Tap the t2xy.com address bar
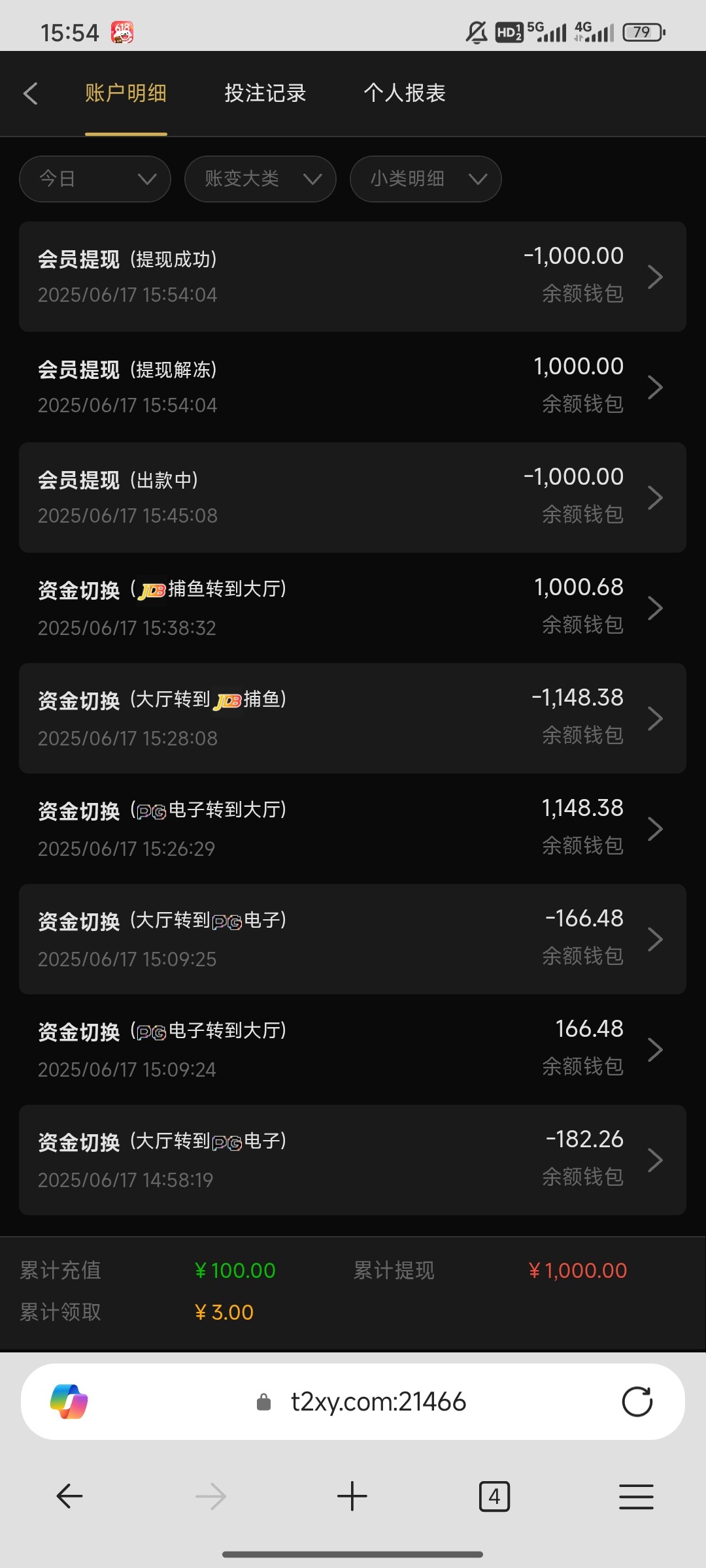The height and width of the screenshot is (1568, 706). coord(378,1401)
